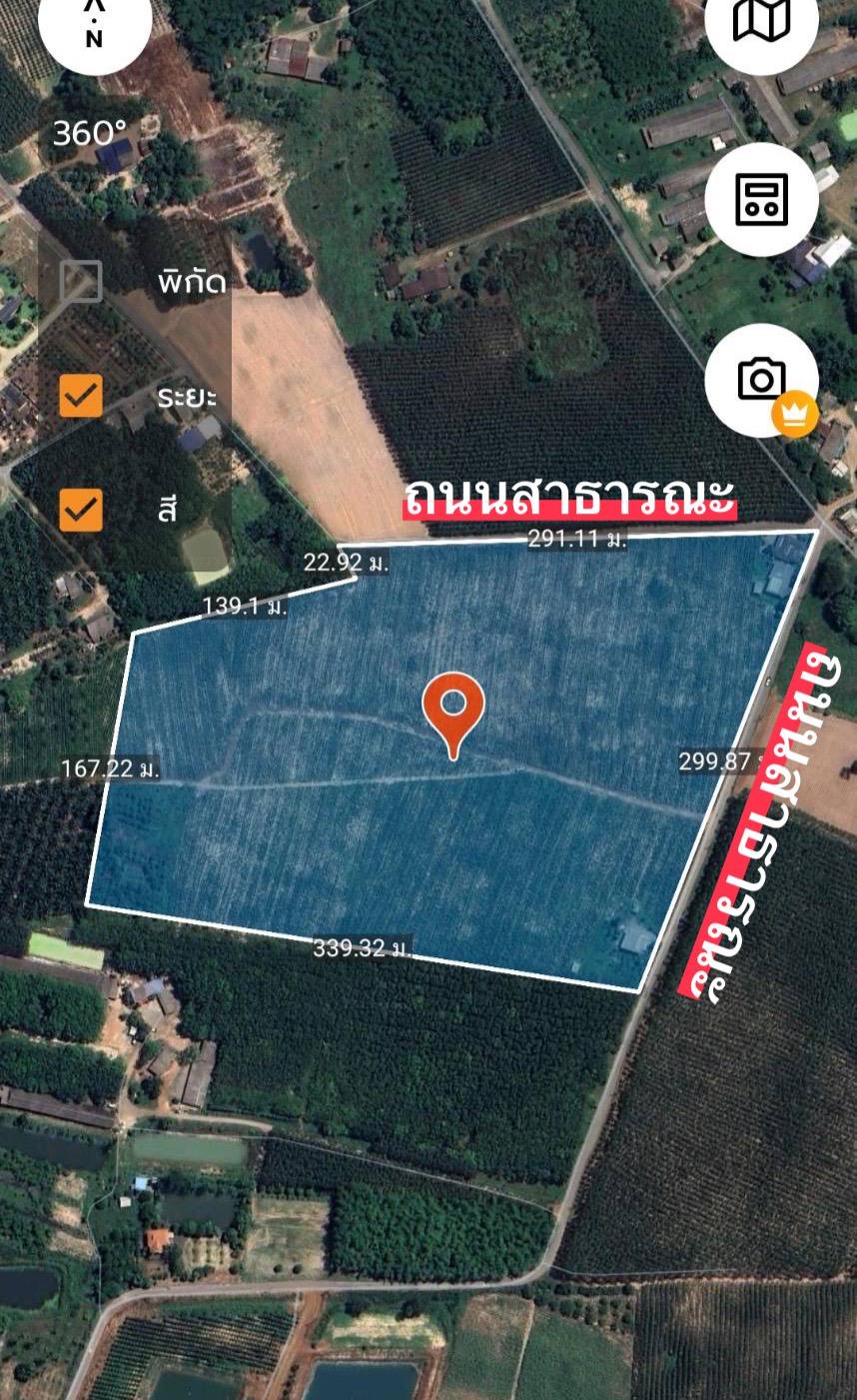Enable the พิกัด checkbox
857x1400 pixels.
(x=81, y=282)
